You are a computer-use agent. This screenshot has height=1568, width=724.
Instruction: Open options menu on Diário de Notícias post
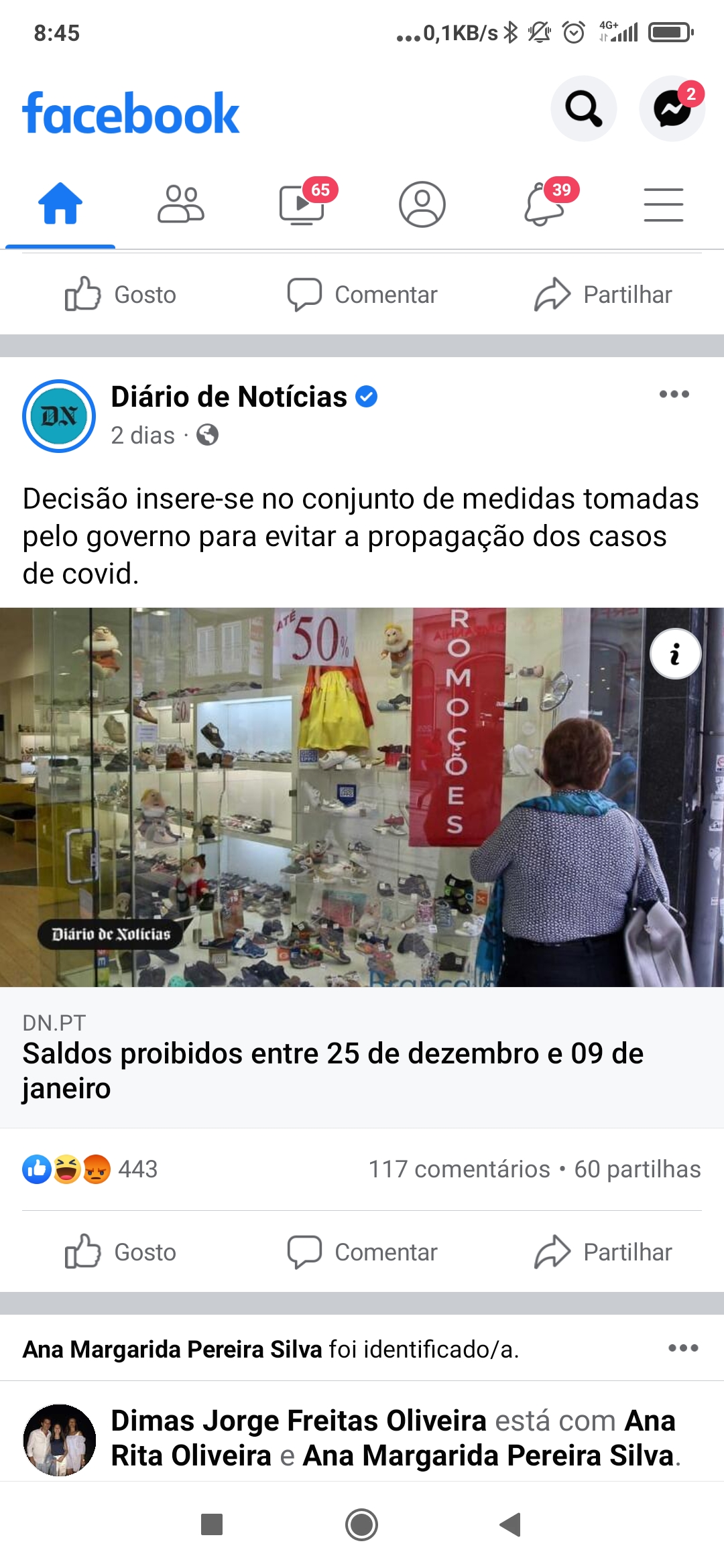(674, 394)
